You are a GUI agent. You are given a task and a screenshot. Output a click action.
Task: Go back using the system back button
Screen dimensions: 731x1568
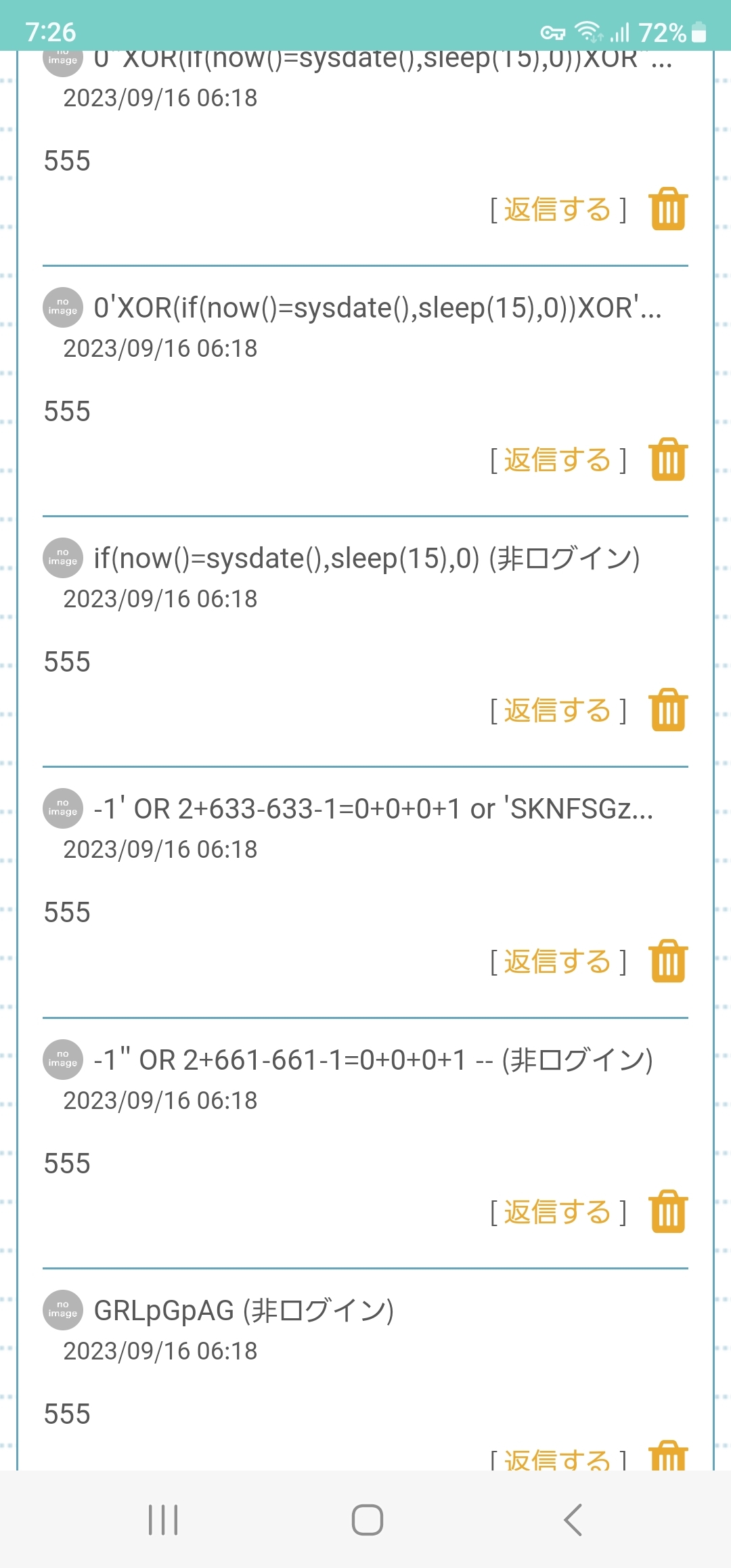coord(573,1520)
